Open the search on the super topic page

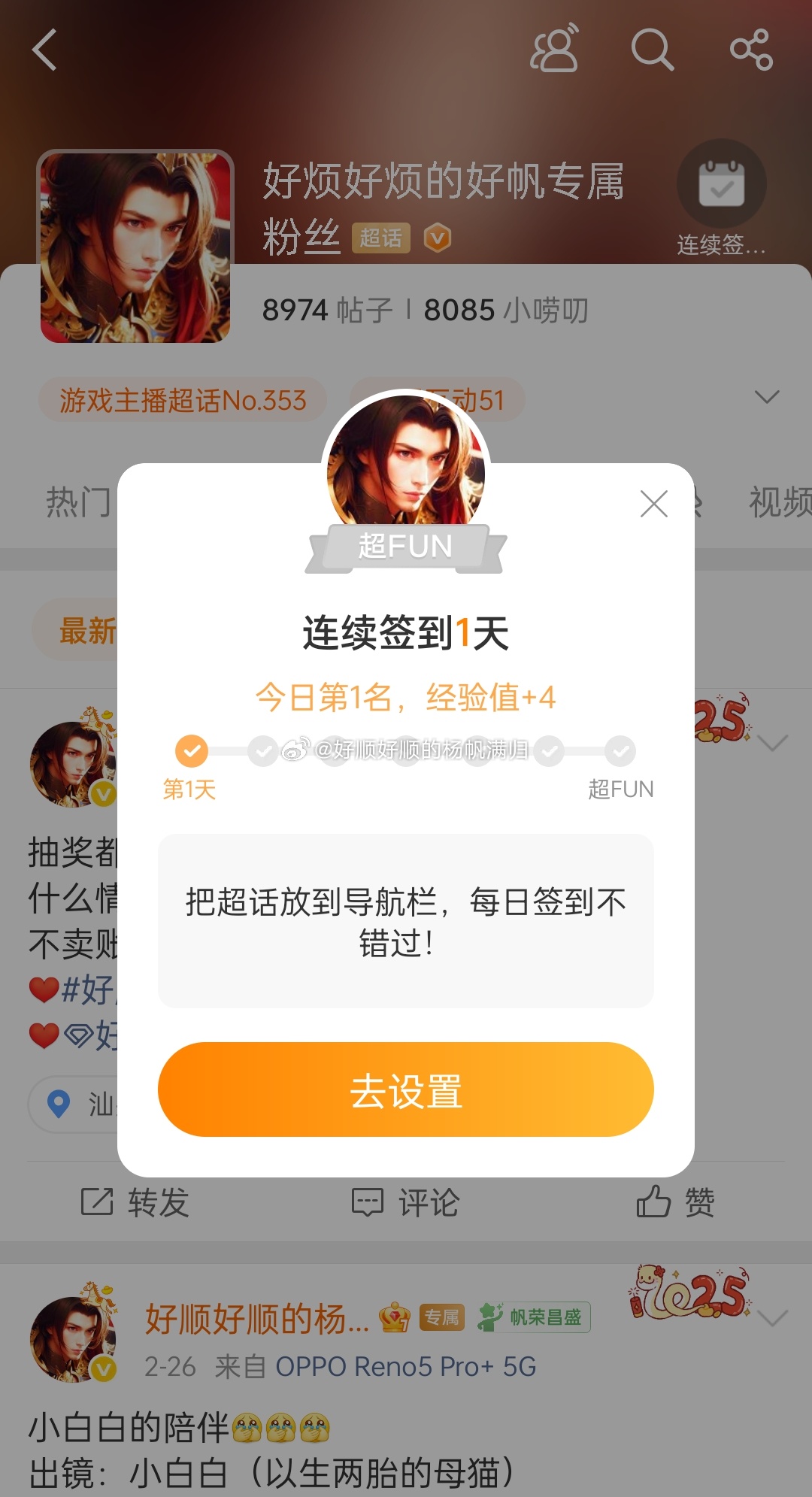point(653,51)
